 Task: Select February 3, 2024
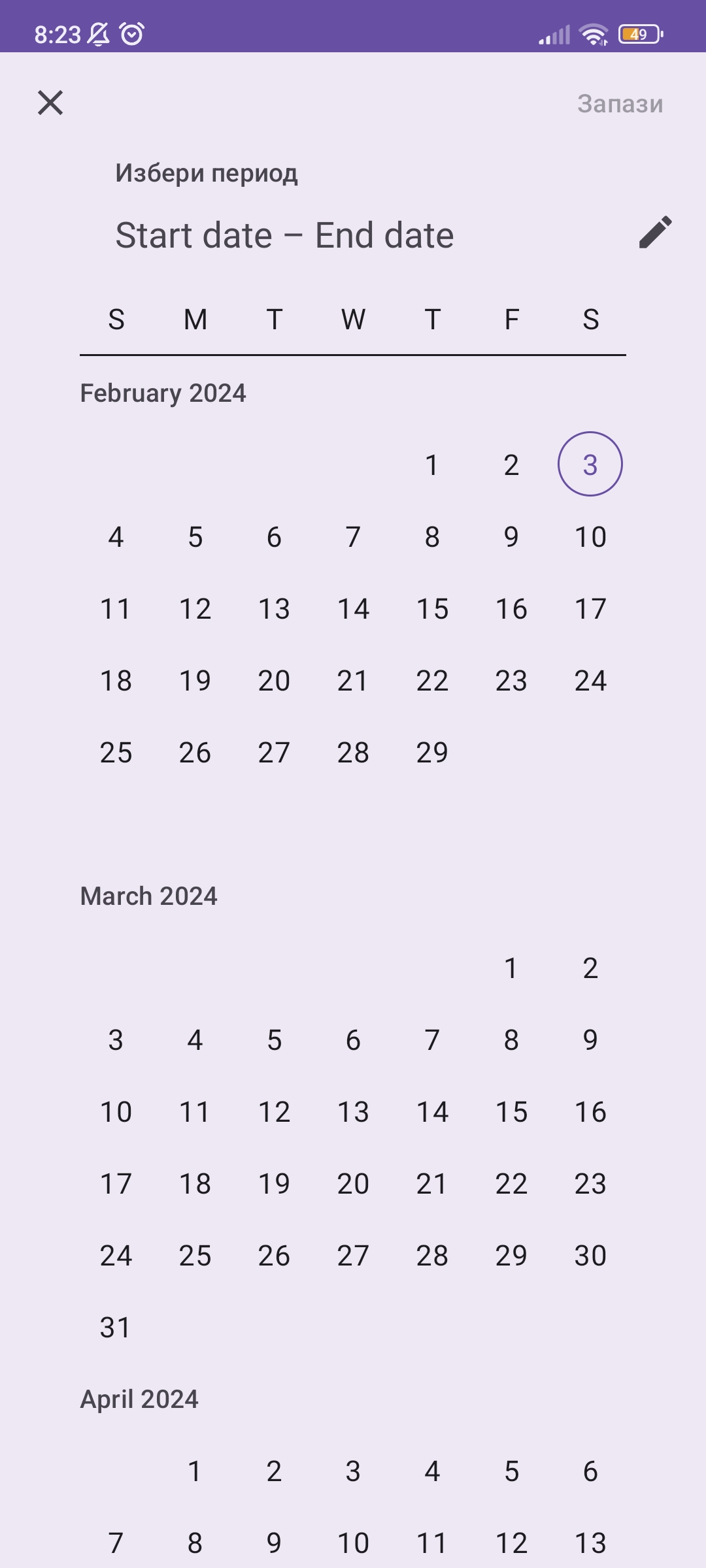pyautogui.click(x=590, y=465)
